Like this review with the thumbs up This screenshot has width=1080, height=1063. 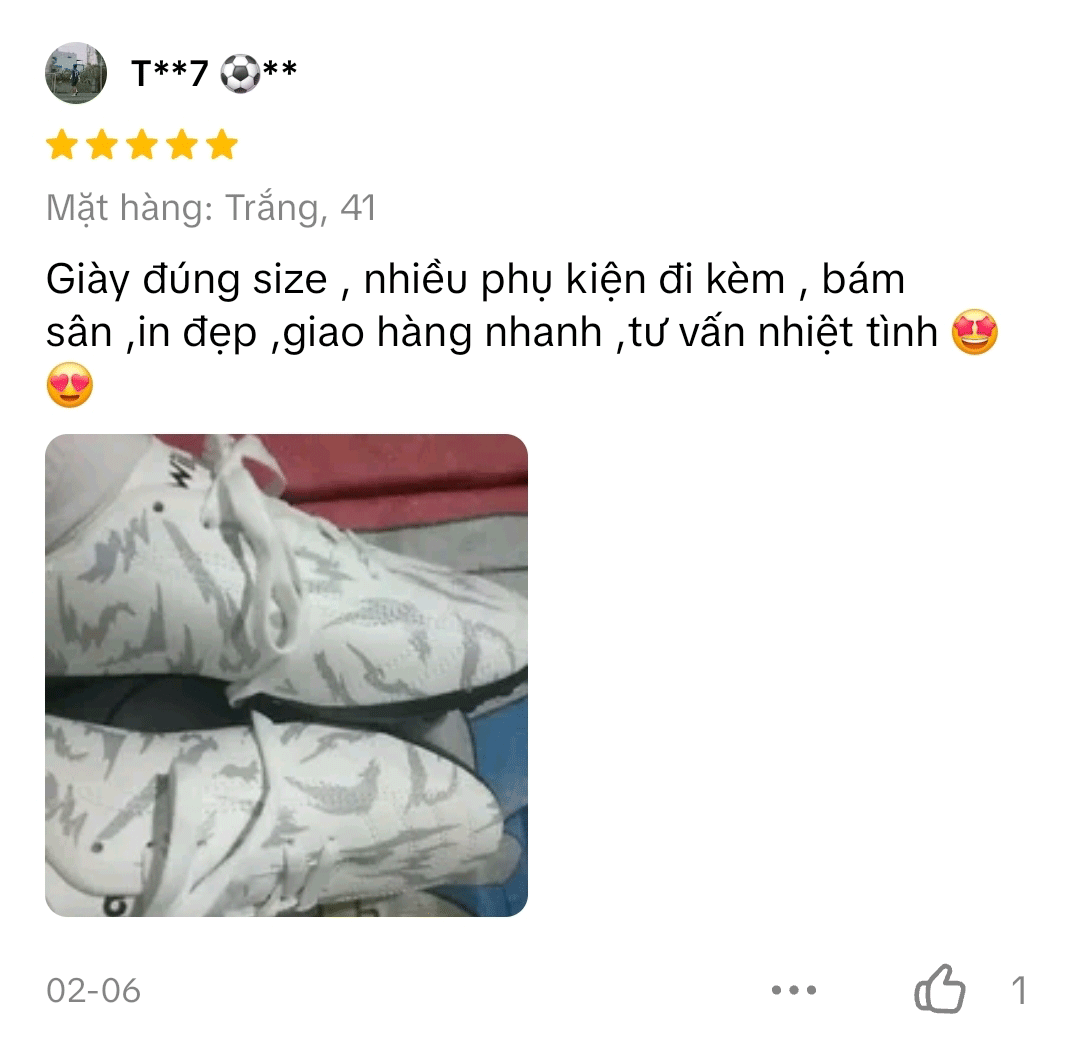click(940, 991)
